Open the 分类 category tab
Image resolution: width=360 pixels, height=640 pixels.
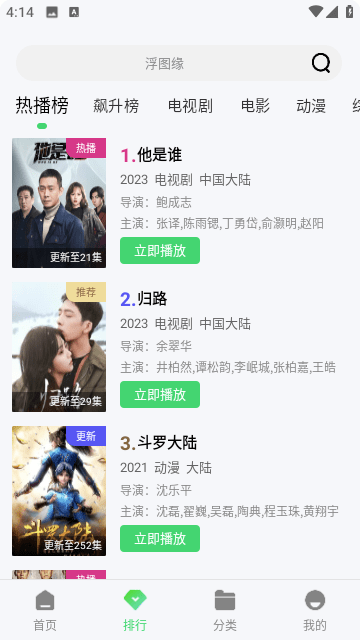click(x=225, y=611)
